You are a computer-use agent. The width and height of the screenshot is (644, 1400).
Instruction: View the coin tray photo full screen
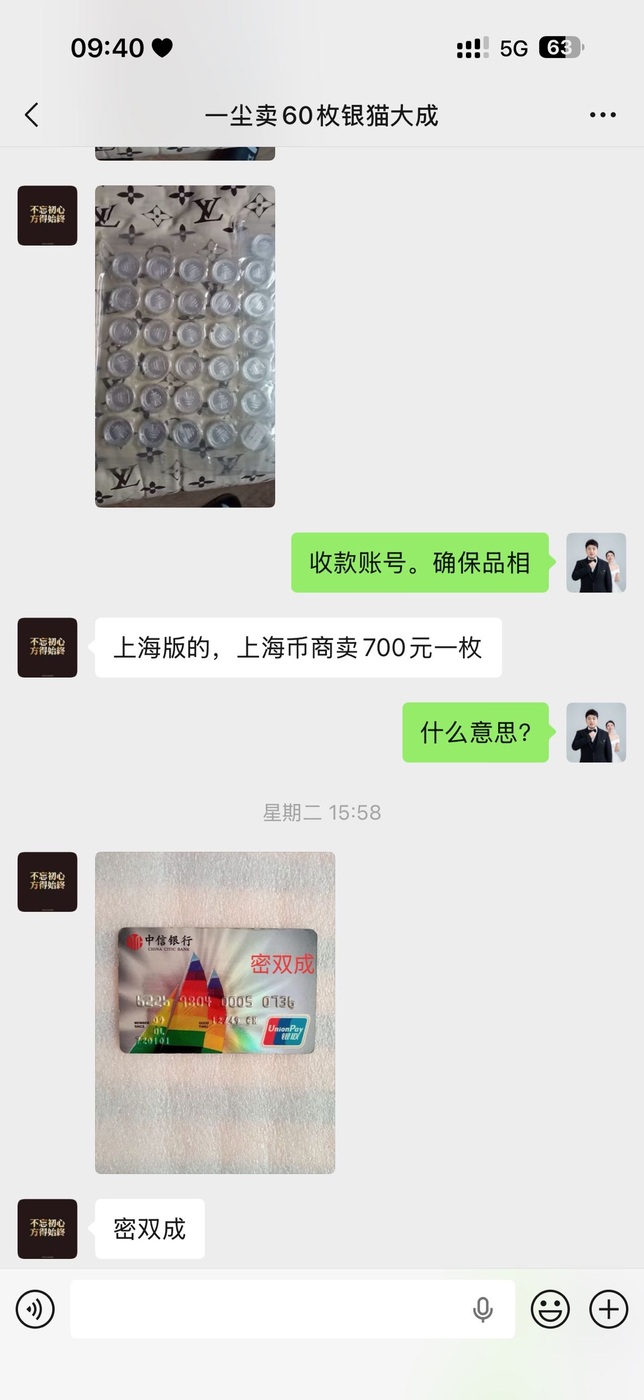click(185, 345)
